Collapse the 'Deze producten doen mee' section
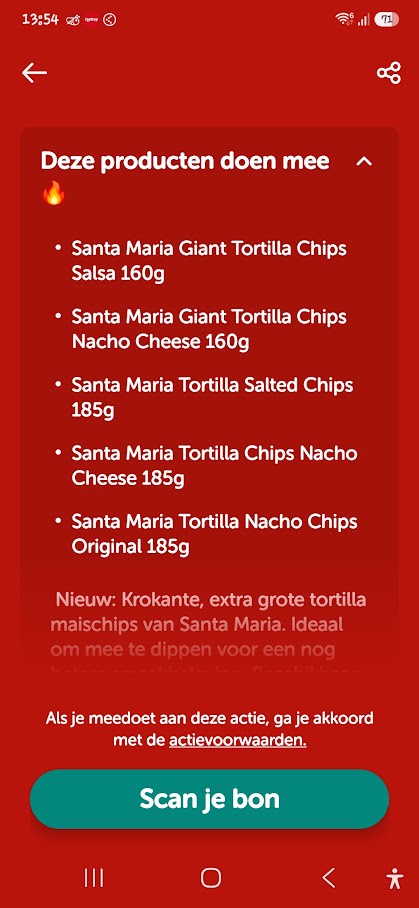This screenshot has height=908, width=419. pyautogui.click(x=364, y=162)
